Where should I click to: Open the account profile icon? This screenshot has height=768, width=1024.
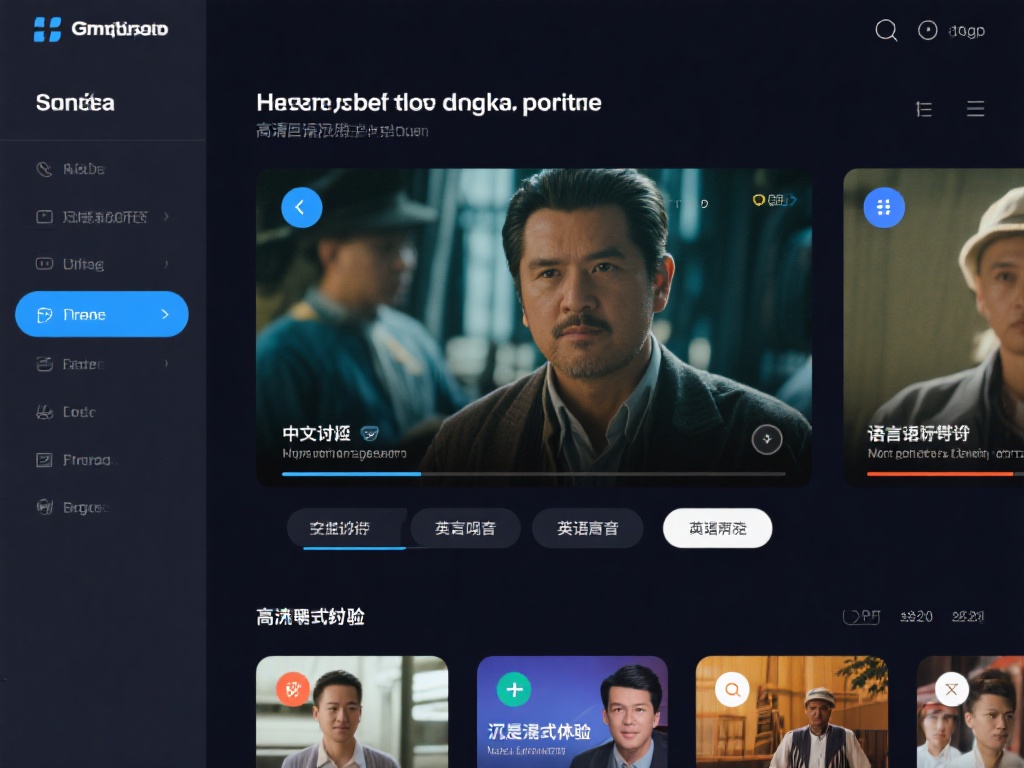point(928,30)
